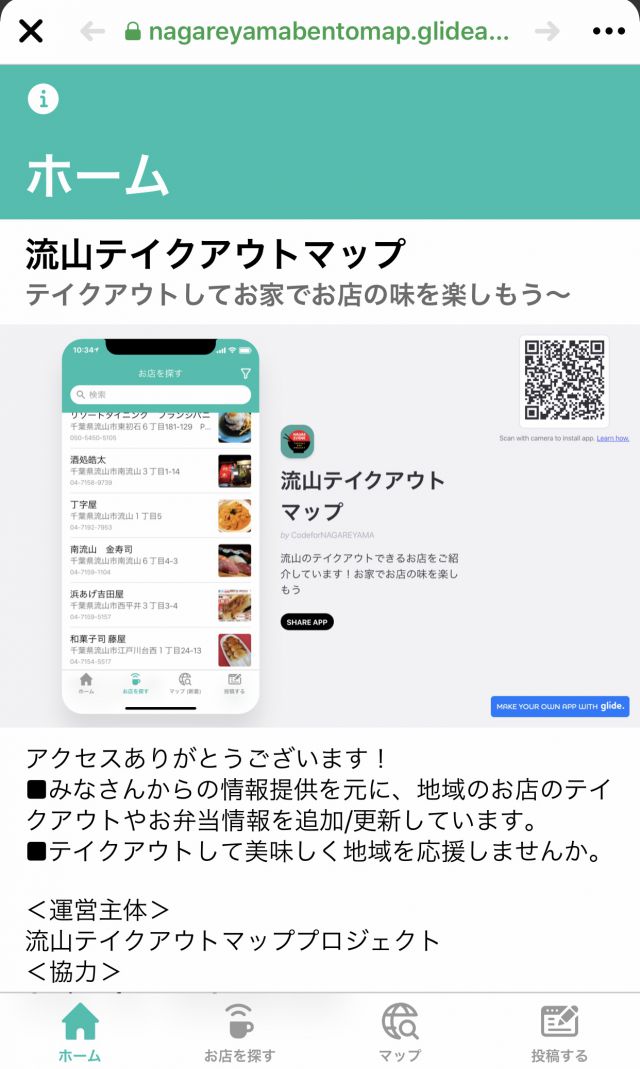Image resolution: width=640 pixels, height=1069 pixels.
Task: Open the マップ tab
Action: click(x=399, y=1032)
